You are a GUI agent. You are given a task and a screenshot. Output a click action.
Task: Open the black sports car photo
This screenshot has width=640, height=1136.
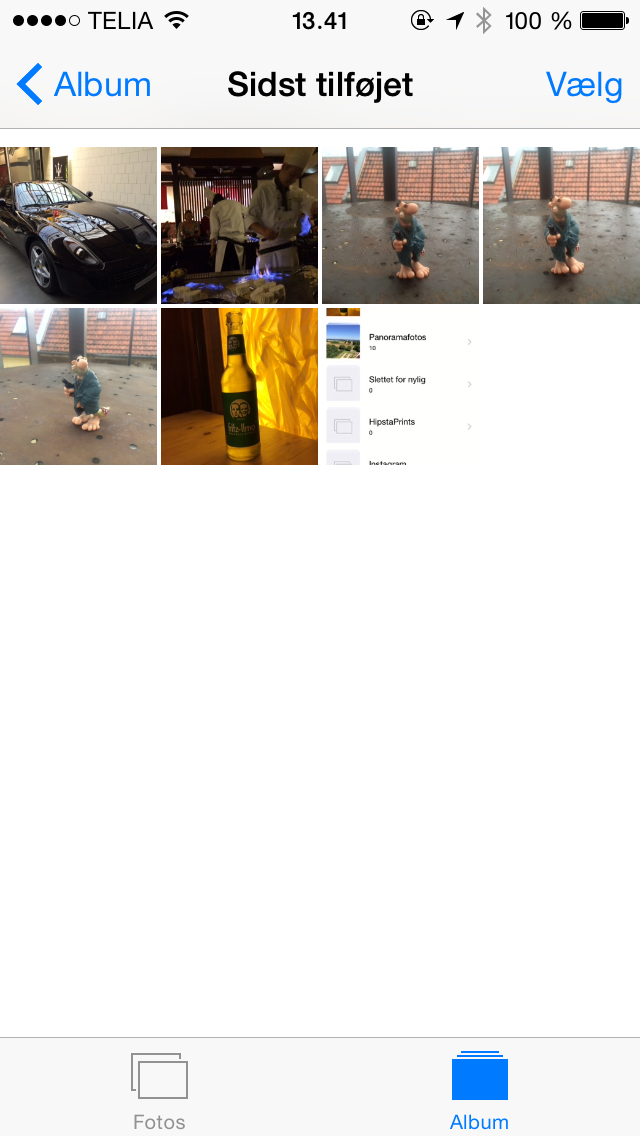(78, 225)
